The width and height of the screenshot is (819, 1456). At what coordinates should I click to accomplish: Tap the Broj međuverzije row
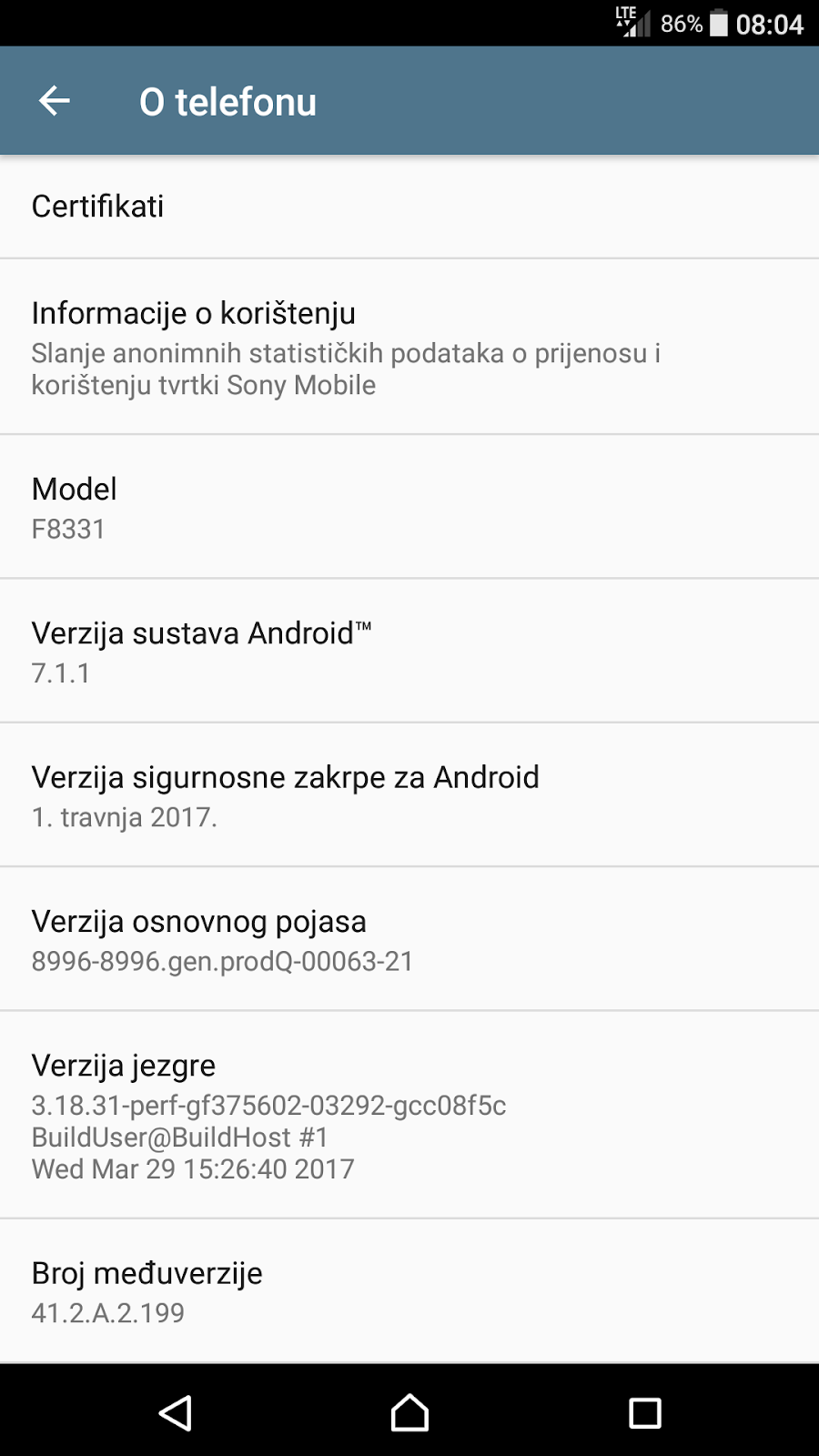pos(409,1291)
